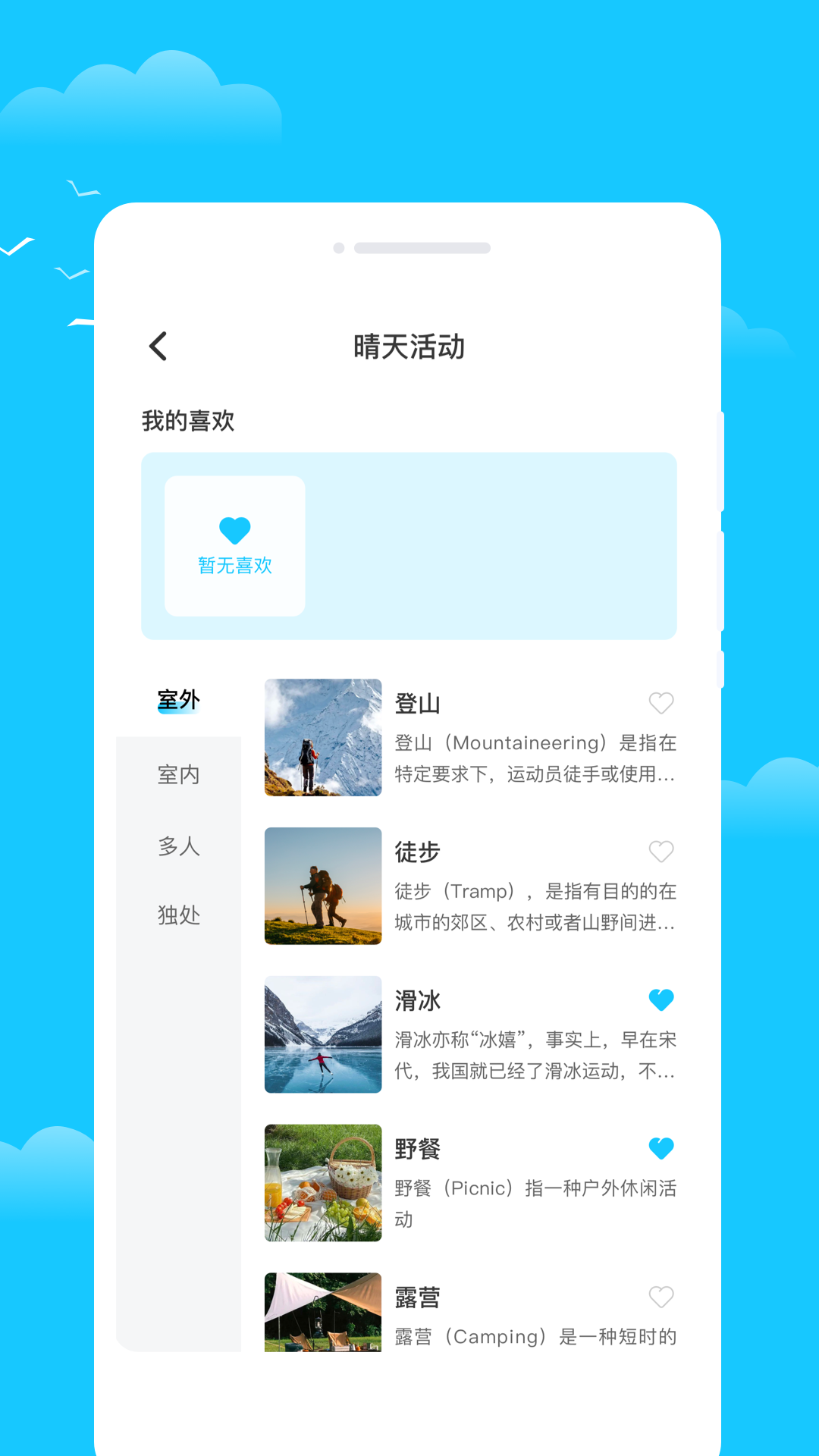Tap the 登山 activity name text
Screen dimensions: 819x1456
(x=418, y=703)
